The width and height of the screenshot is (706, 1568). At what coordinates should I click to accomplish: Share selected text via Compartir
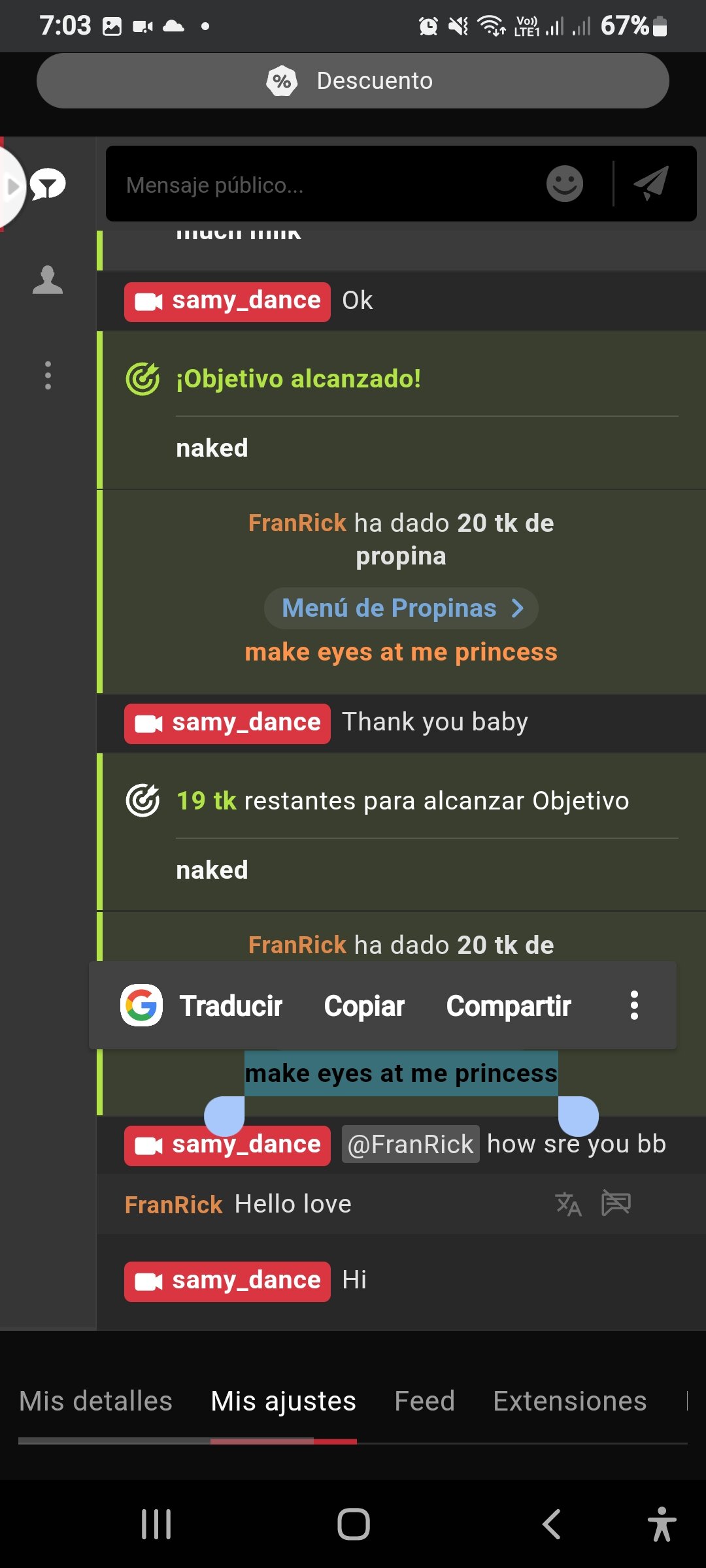coord(509,1006)
